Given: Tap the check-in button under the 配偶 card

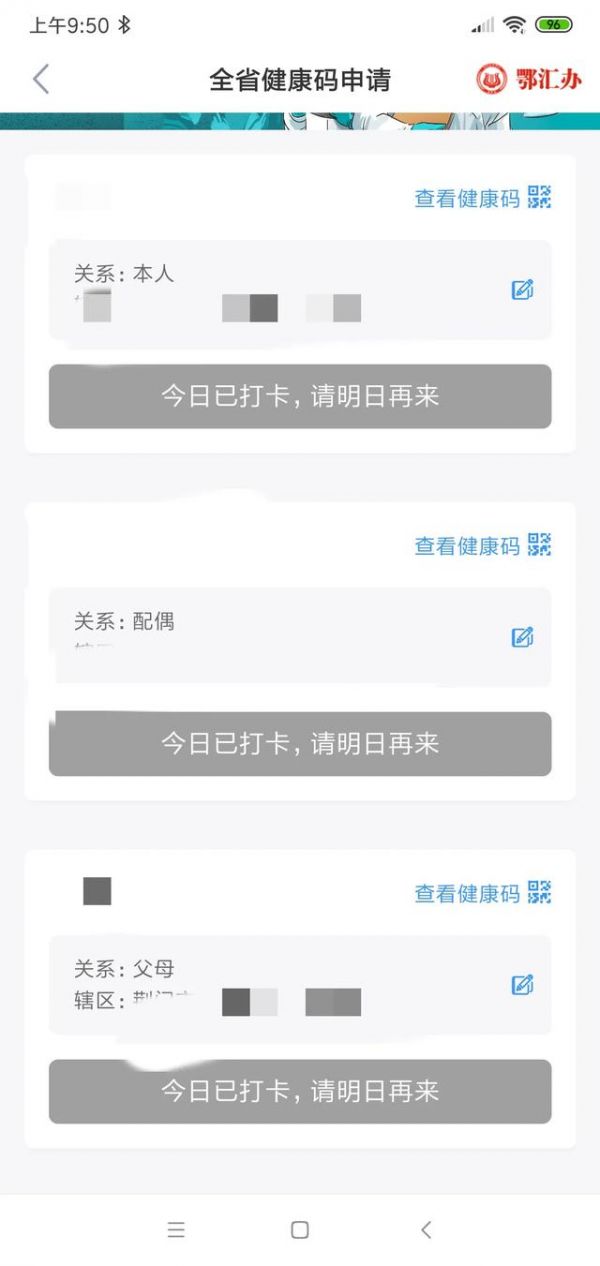Looking at the screenshot, I should click(x=300, y=744).
